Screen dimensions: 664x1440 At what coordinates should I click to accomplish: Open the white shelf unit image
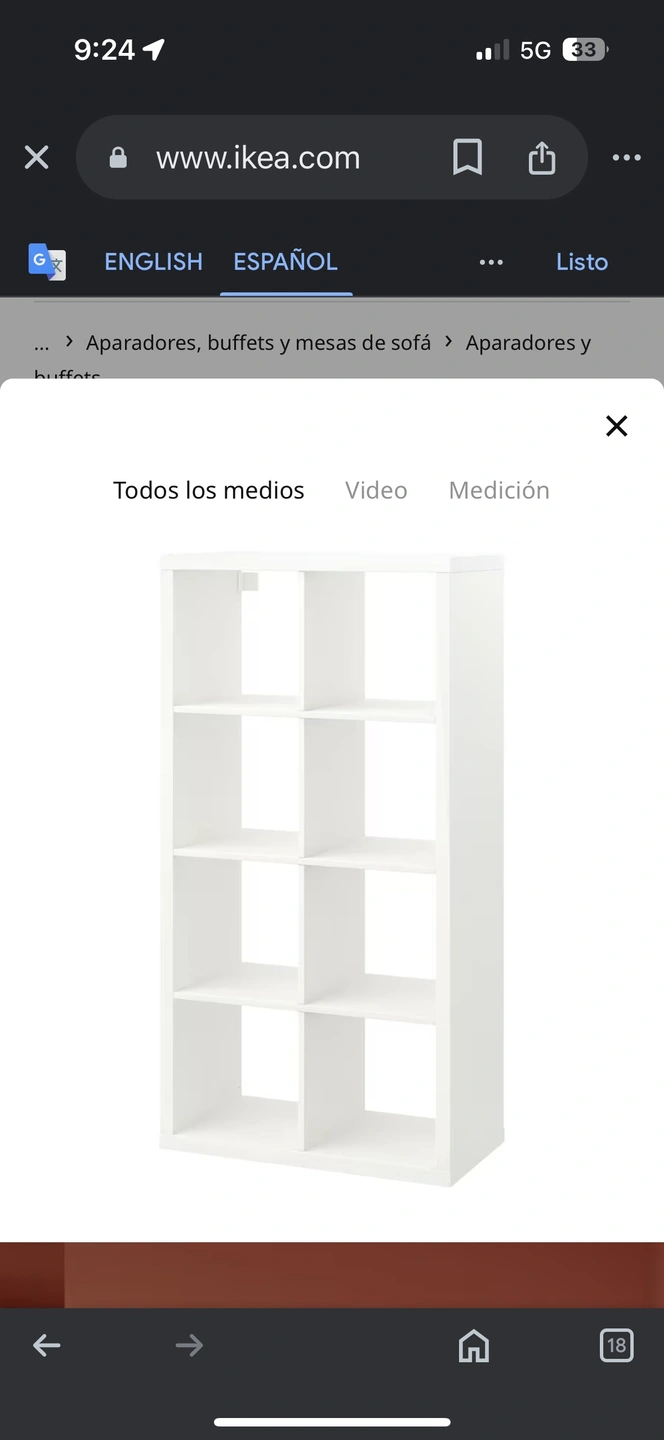[x=333, y=868]
